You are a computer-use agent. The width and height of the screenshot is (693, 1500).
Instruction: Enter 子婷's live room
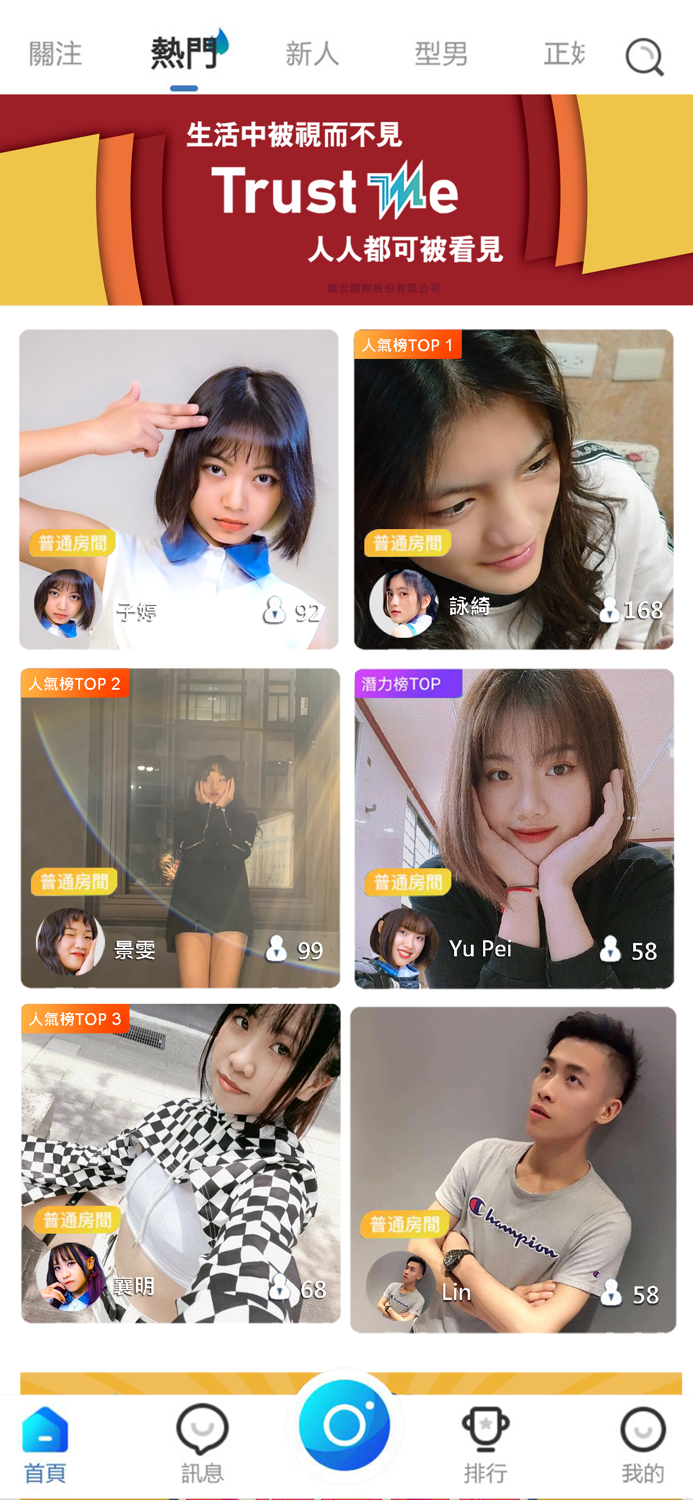[179, 489]
